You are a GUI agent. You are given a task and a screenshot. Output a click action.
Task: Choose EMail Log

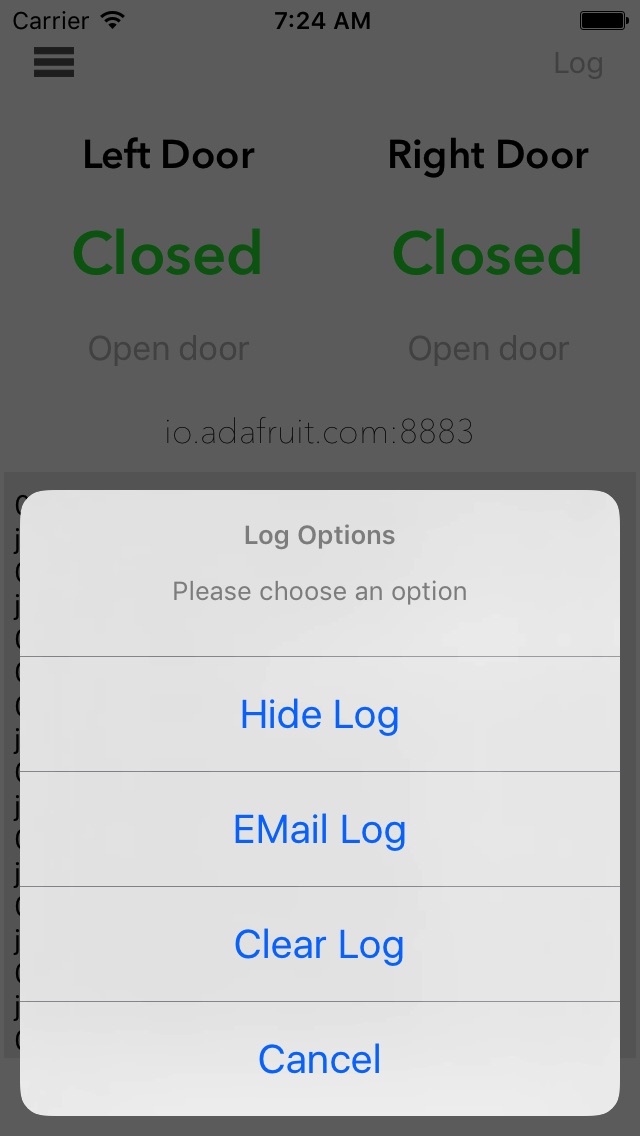(320, 829)
